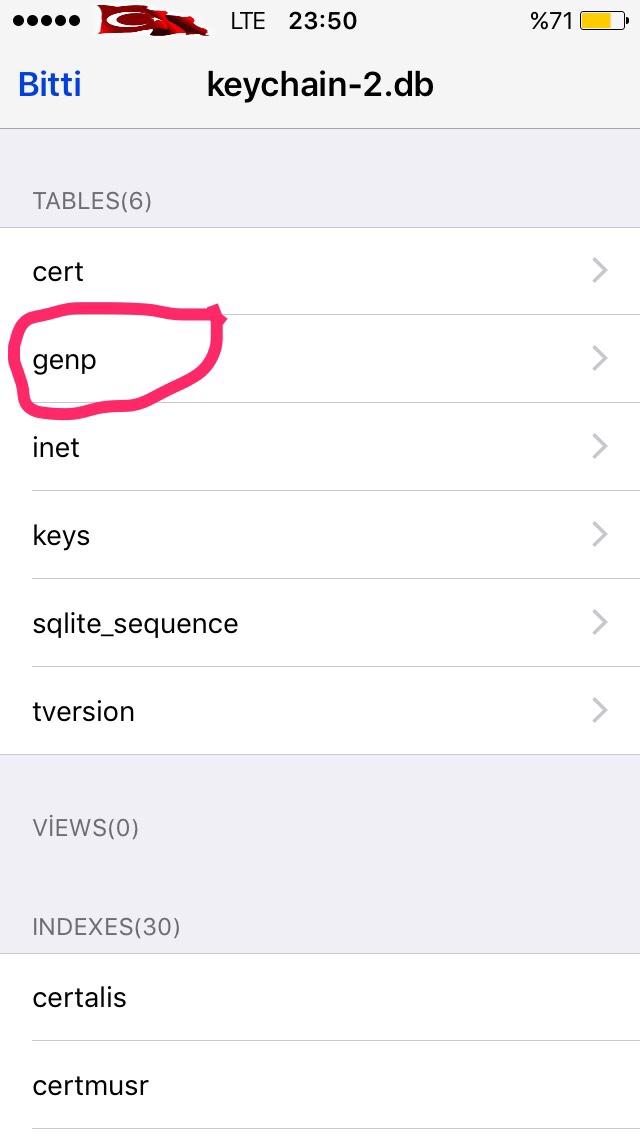Open the keys table

coord(320,535)
